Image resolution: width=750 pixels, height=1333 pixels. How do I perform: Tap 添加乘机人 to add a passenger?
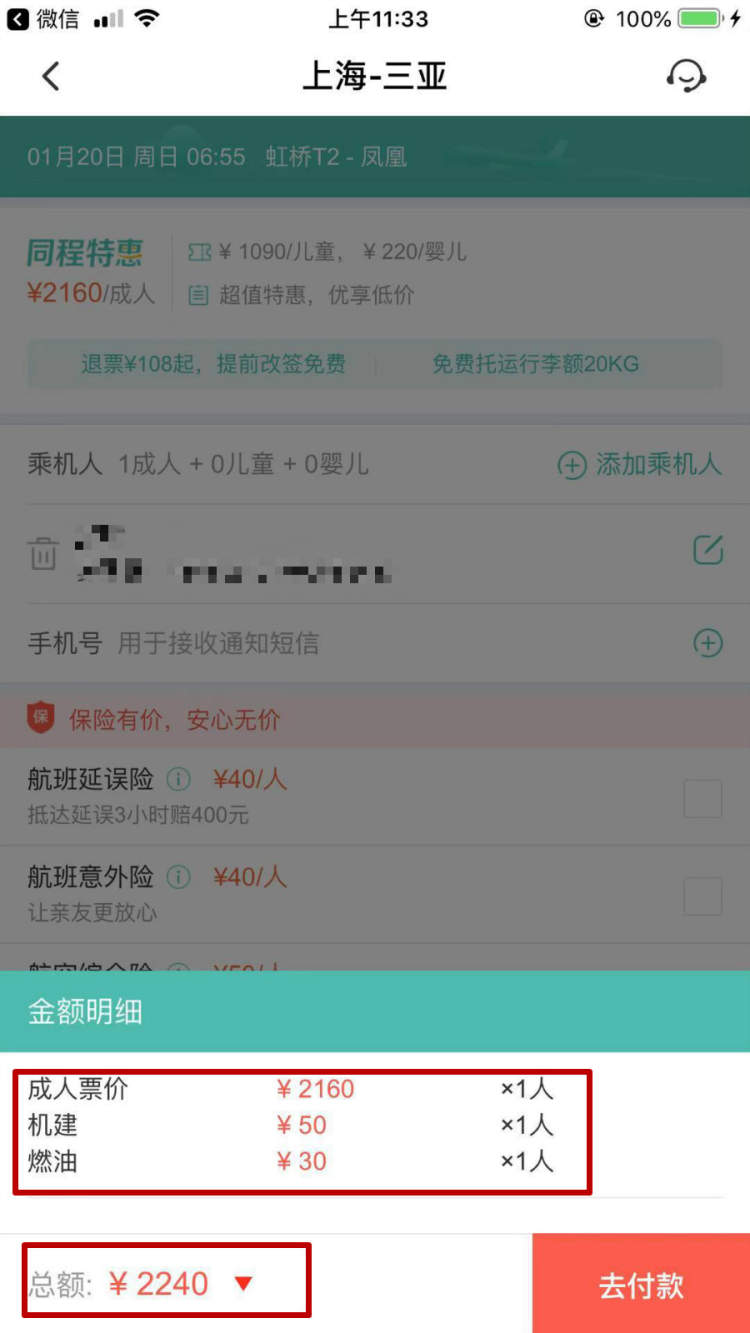(640, 464)
